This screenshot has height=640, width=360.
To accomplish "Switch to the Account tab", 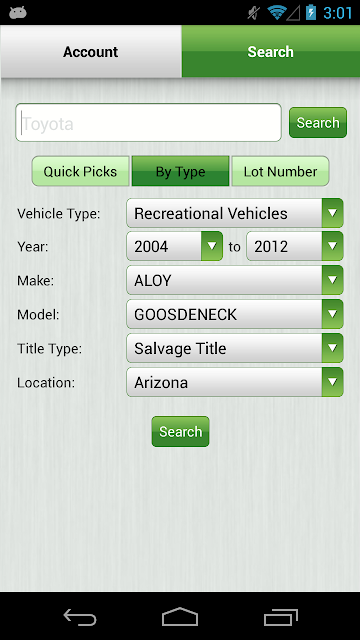I will (91, 51).
